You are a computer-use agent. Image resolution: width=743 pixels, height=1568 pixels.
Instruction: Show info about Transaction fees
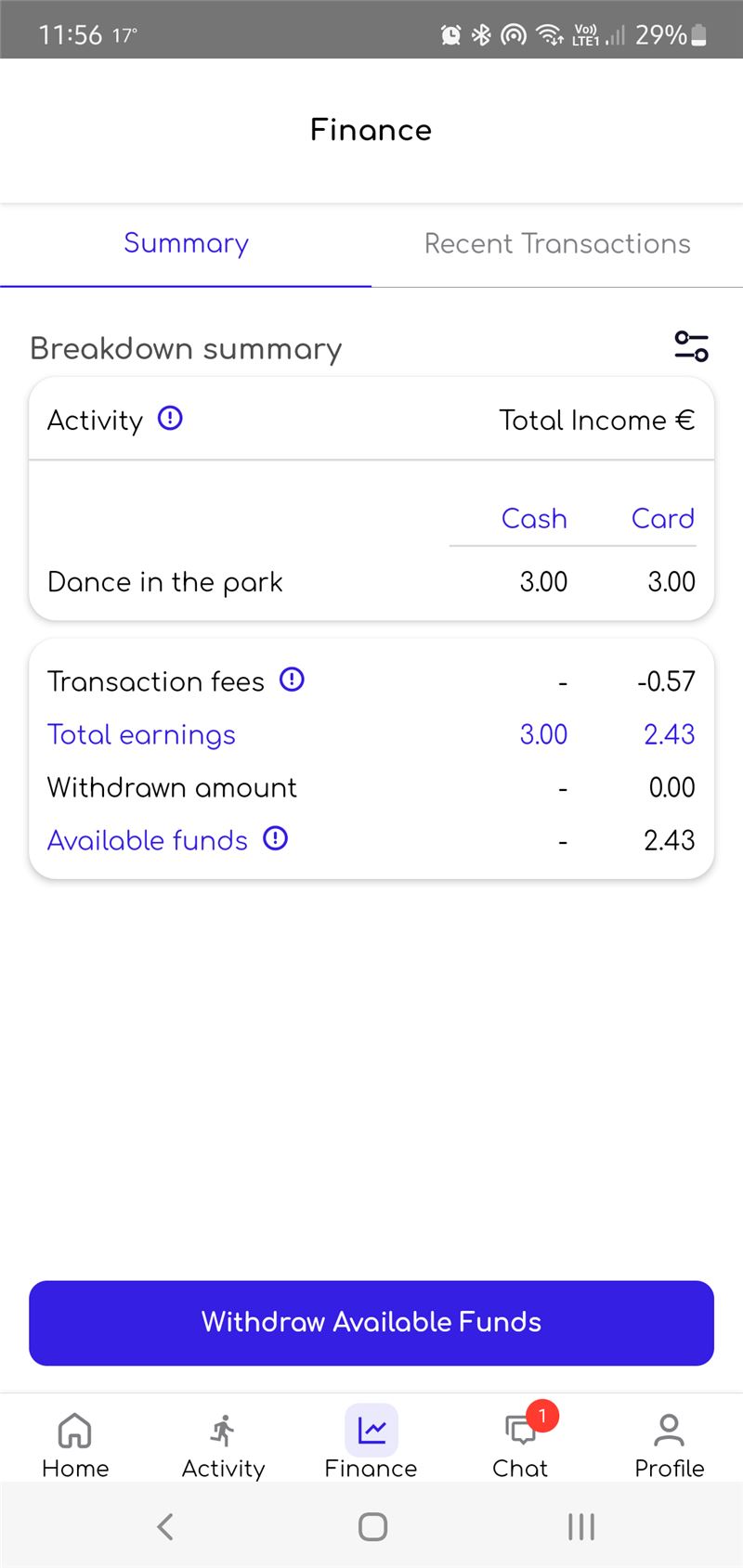click(292, 680)
